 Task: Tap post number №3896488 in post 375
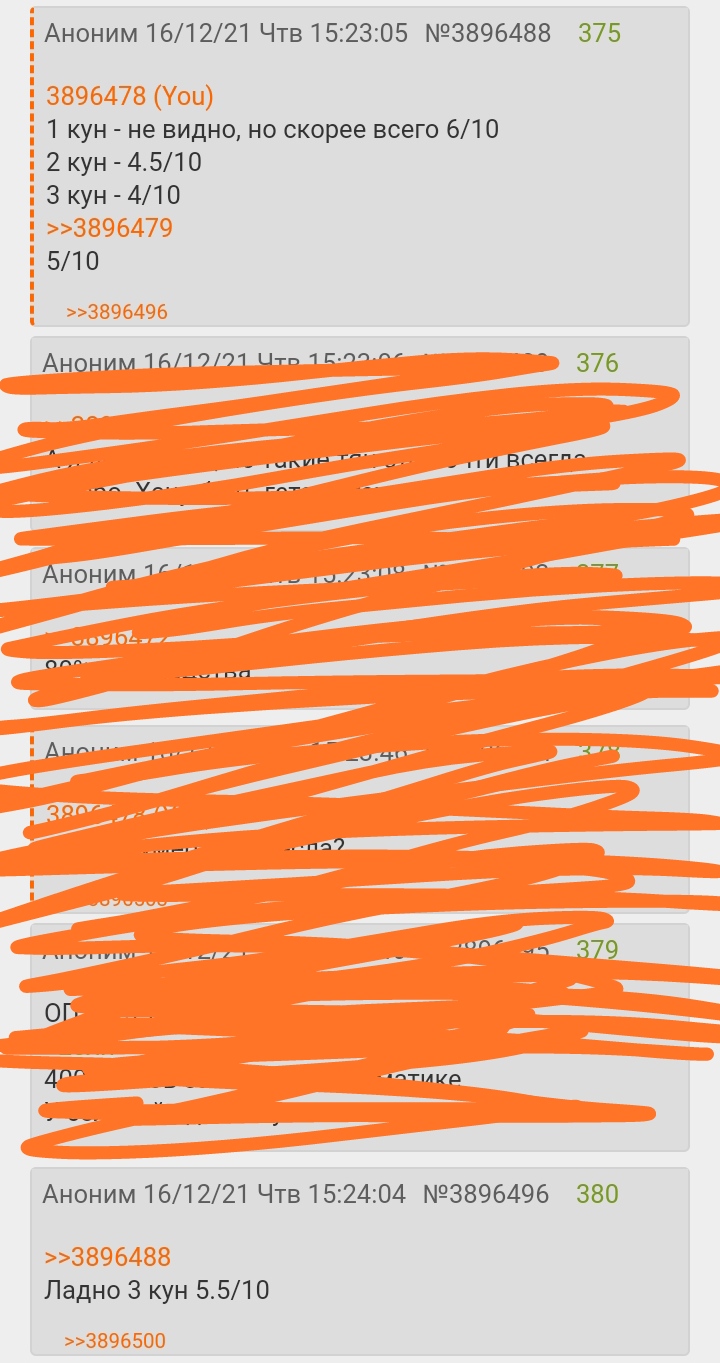tap(488, 33)
